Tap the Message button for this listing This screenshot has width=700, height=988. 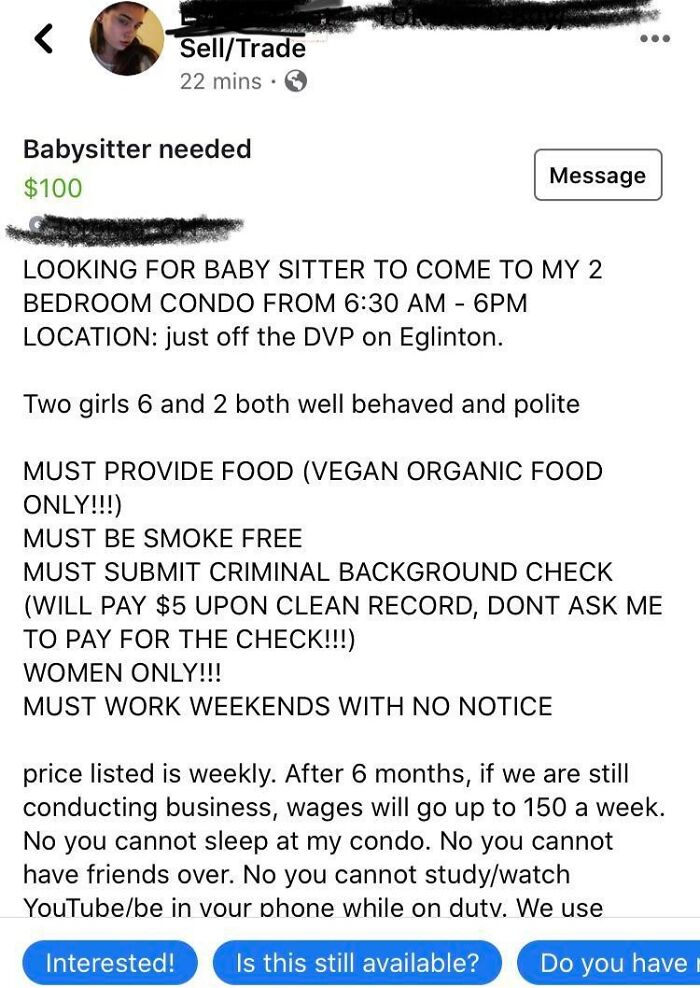[597, 175]
